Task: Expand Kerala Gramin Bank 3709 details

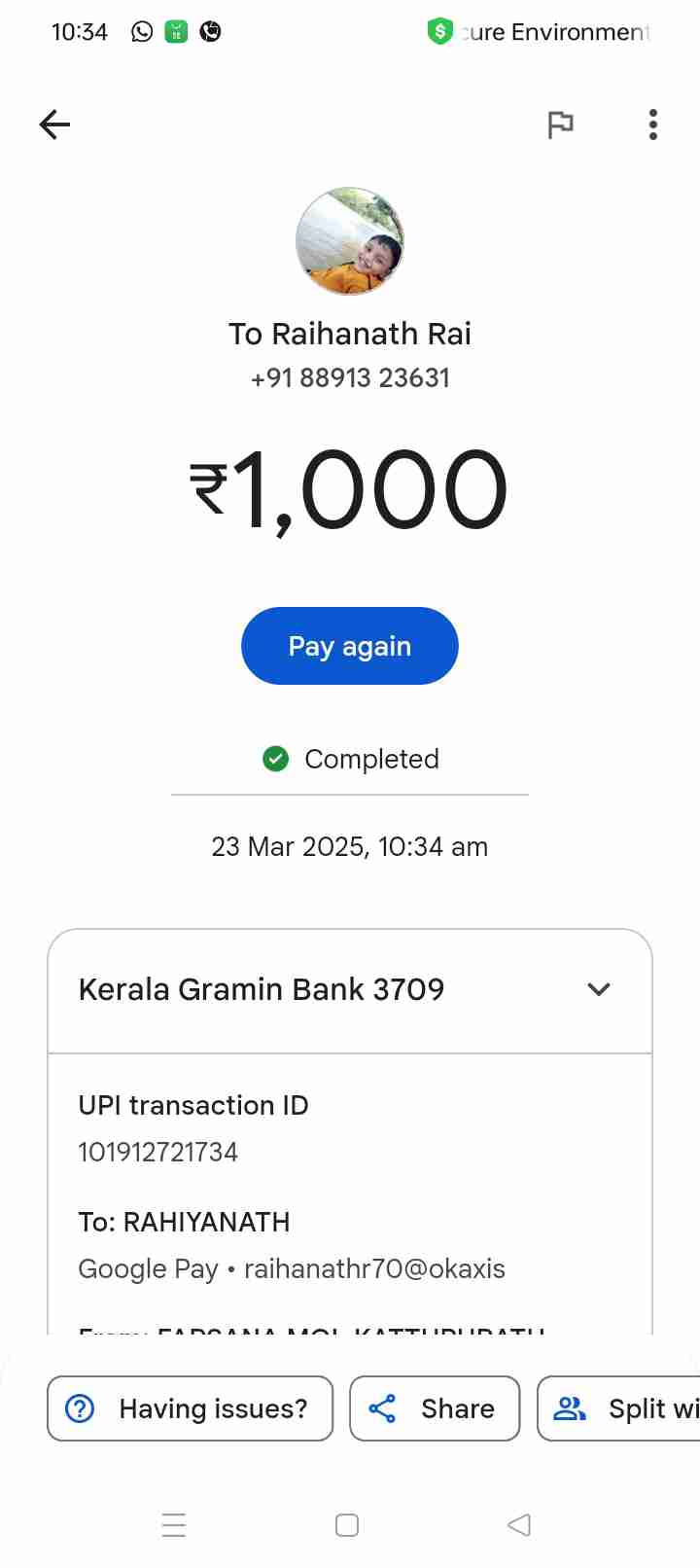Action: tap(598, 989)
